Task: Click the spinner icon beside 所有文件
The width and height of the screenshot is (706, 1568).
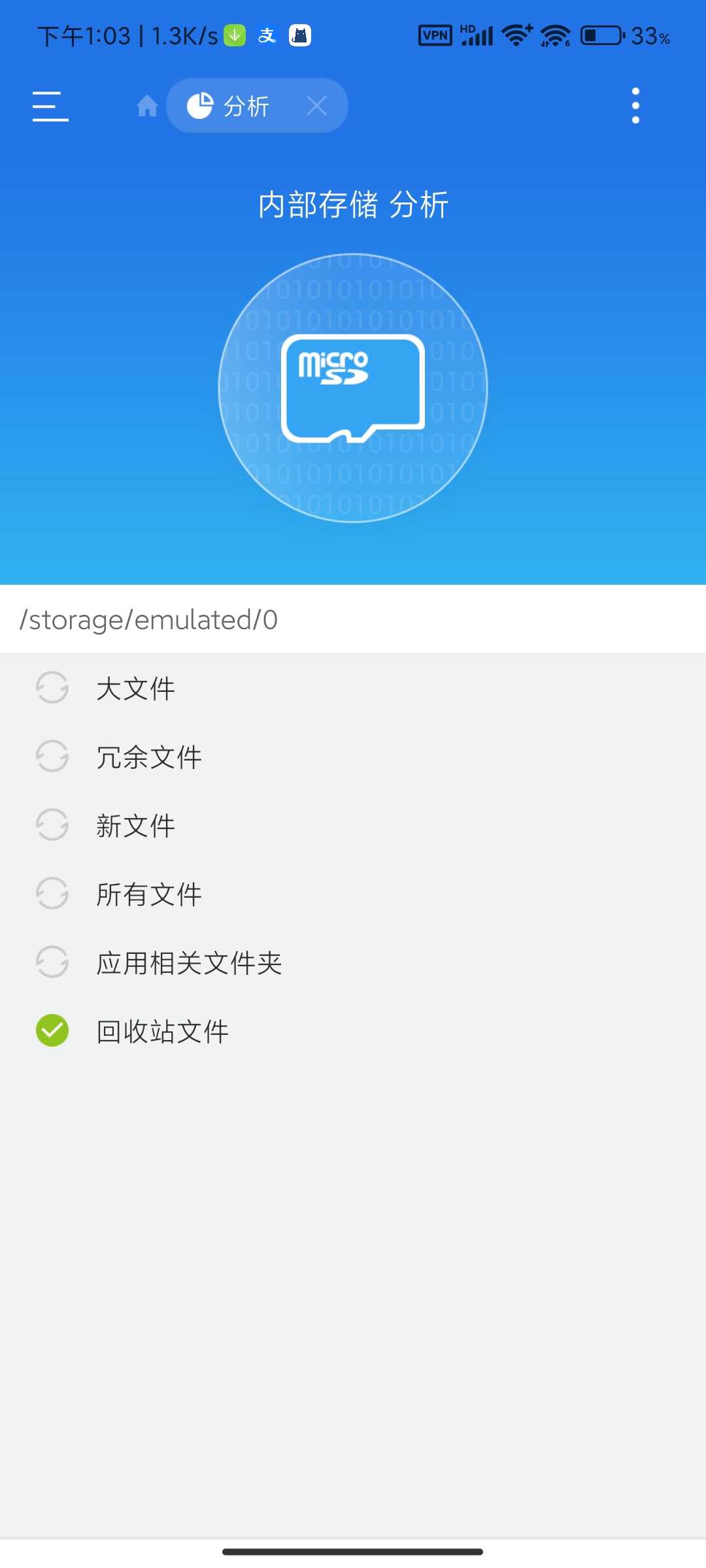Action: click(x=52, y=894)
